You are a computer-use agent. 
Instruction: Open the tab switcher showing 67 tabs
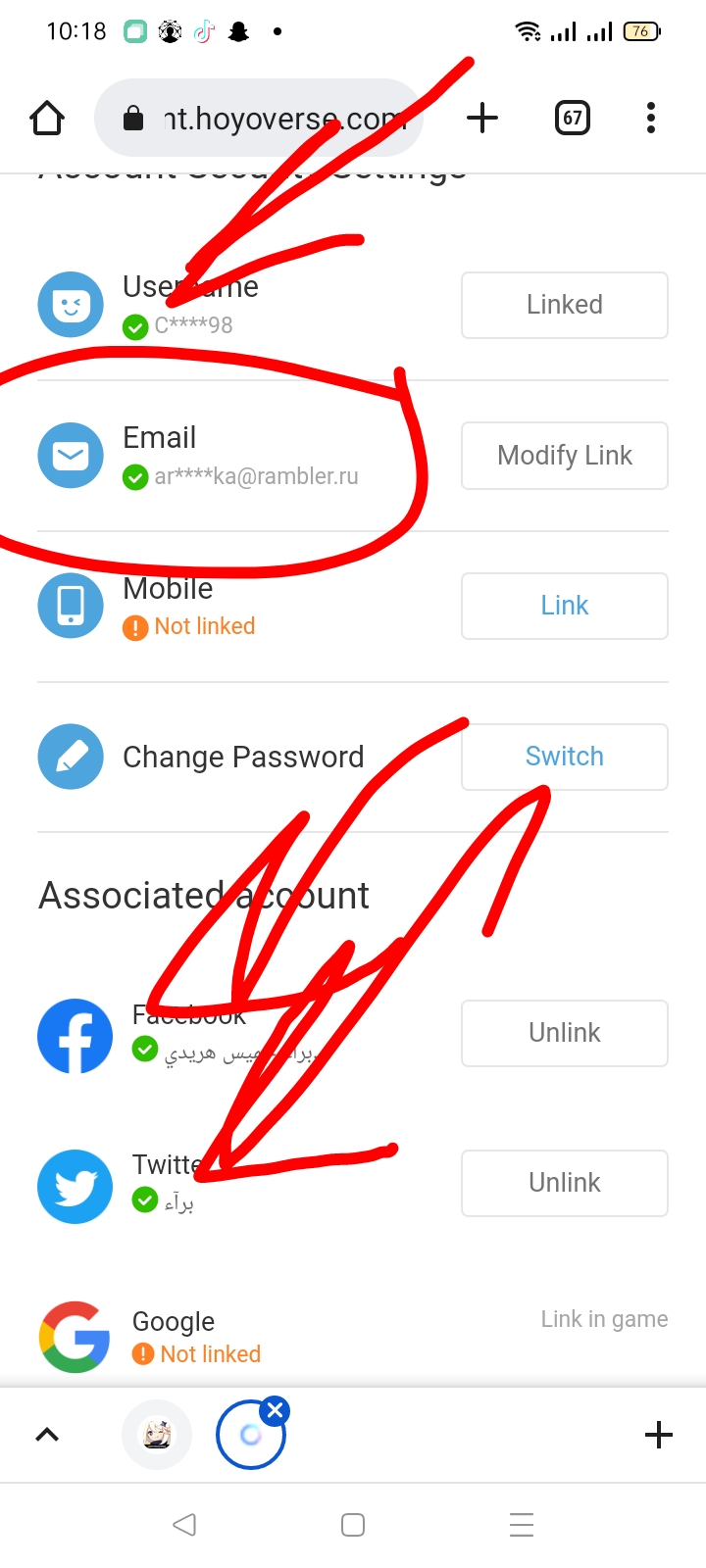572,118
